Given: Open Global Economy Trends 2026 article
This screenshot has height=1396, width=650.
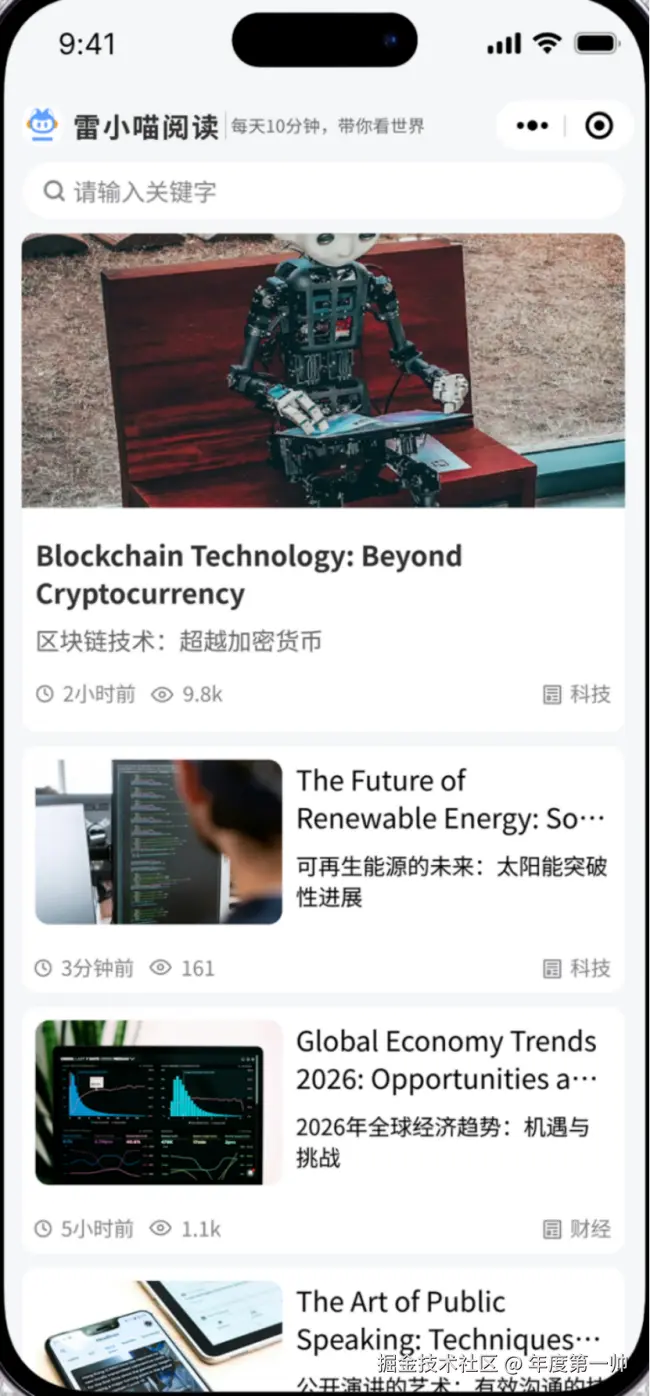Looking at the screenshot, I should pos(446,1060).
